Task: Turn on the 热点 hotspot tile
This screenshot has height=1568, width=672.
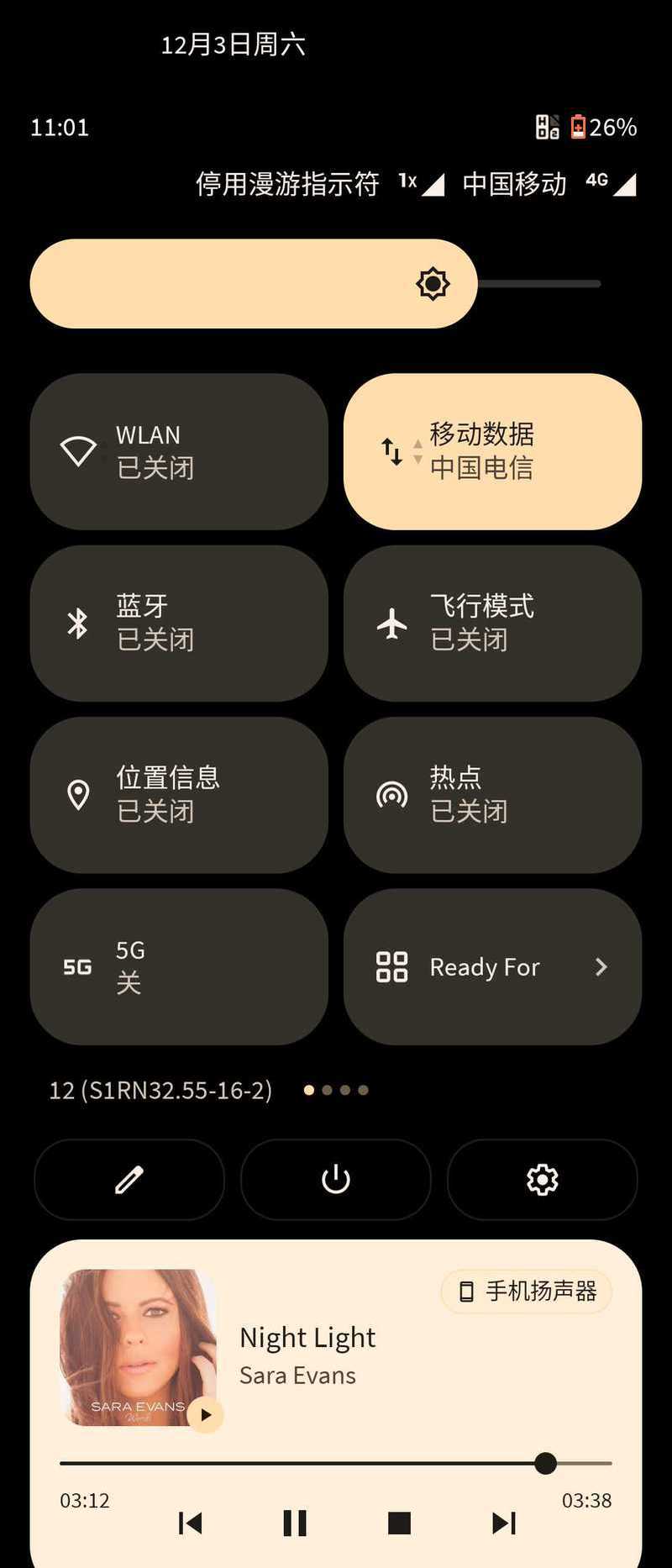Action: tap(492, 794)
